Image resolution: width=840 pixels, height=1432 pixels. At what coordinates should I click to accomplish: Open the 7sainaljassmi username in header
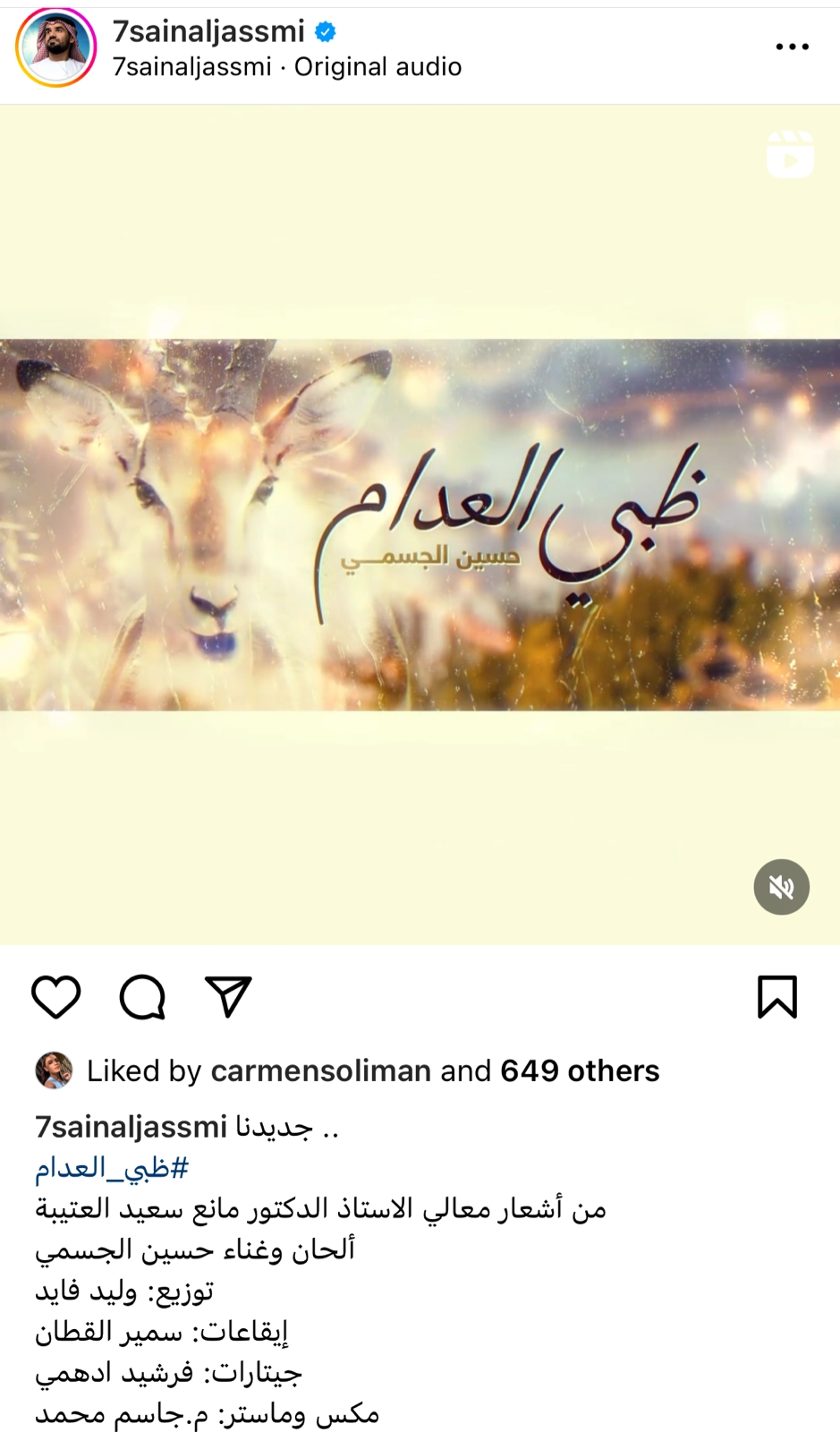[x=208, y=31]
